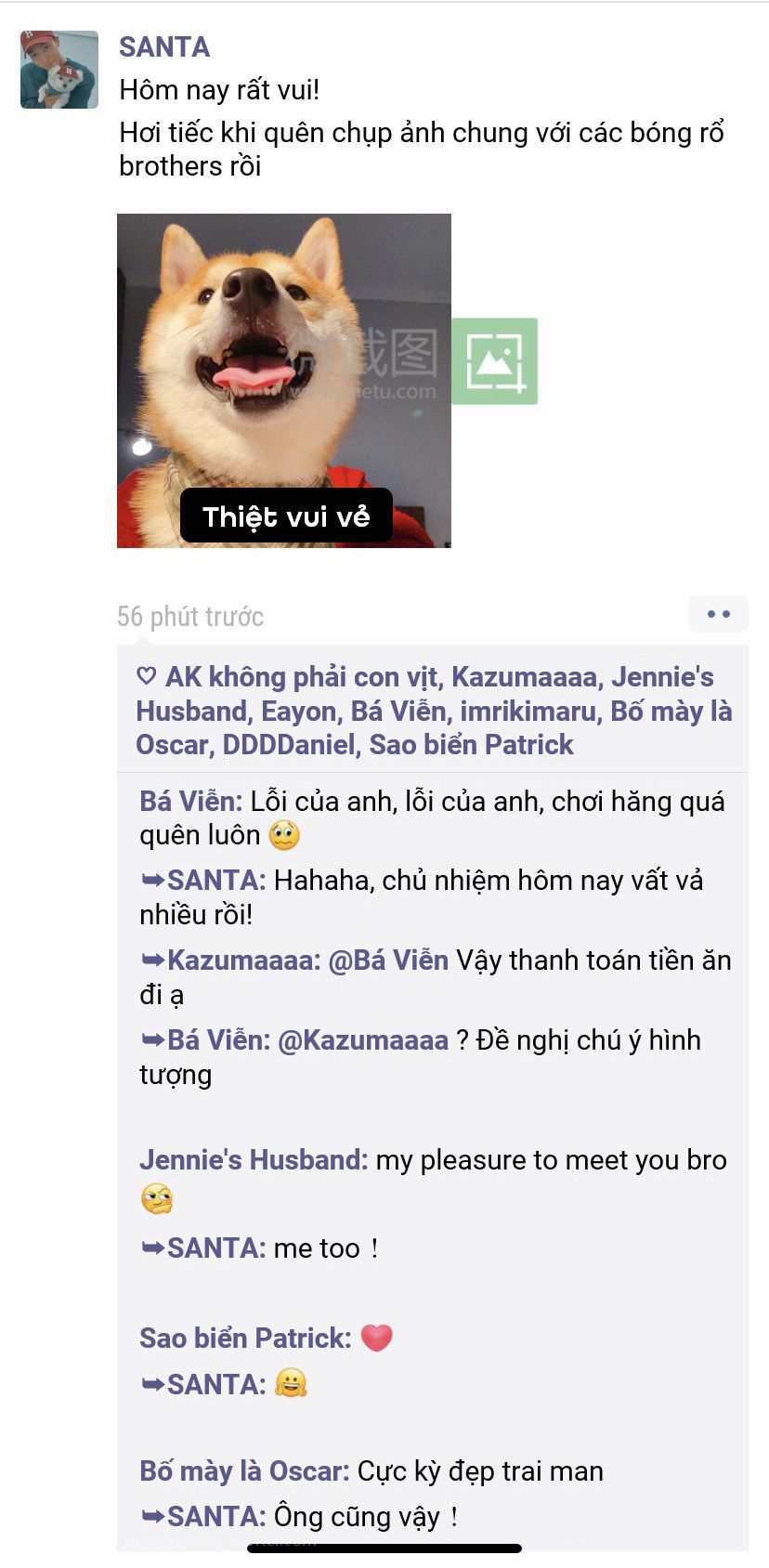Open SANTA's profile picture at top
Screen dimensions: 769x1568
click(59, 70)
